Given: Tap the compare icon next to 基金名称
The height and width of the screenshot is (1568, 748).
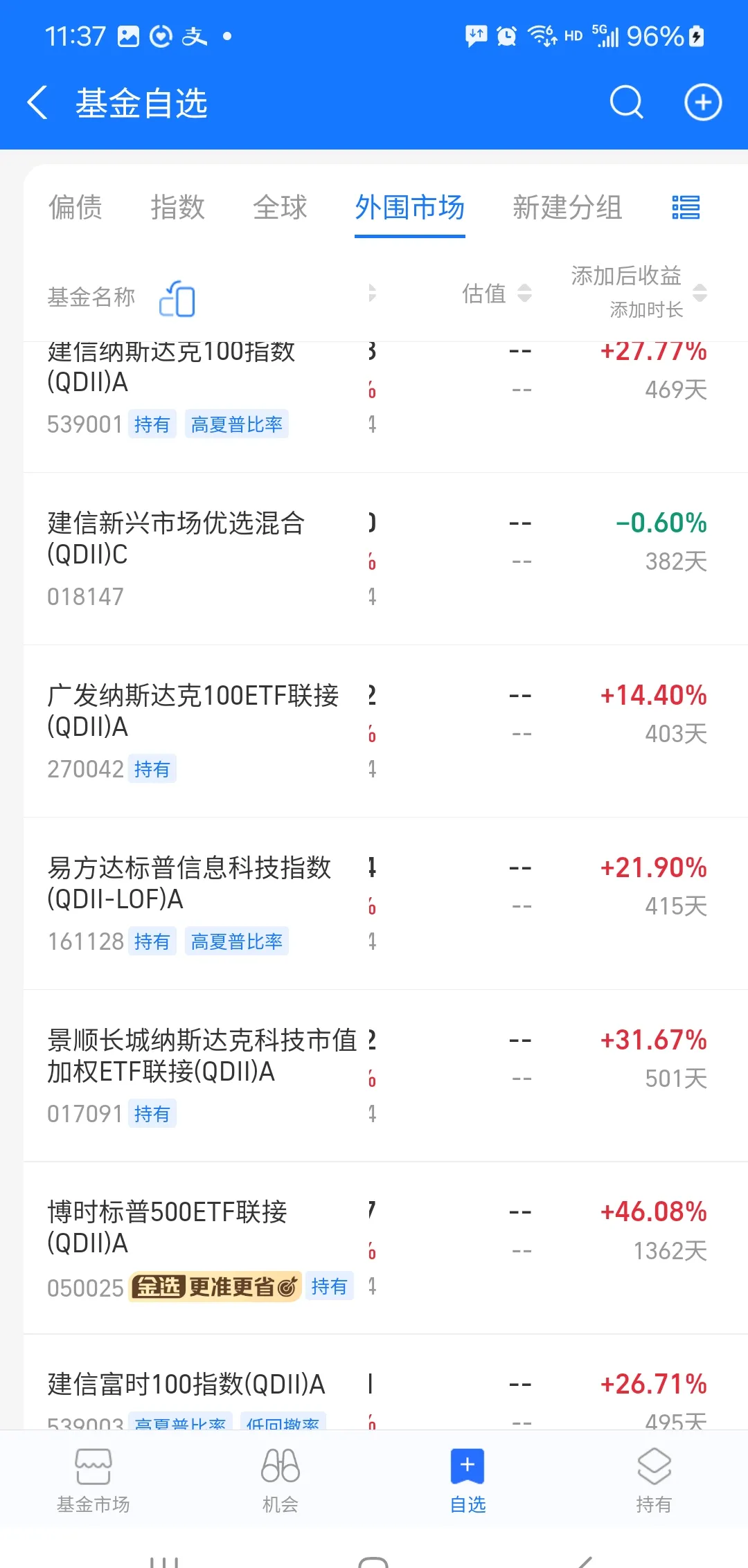Looking at the screenshot, I should 178,299.
